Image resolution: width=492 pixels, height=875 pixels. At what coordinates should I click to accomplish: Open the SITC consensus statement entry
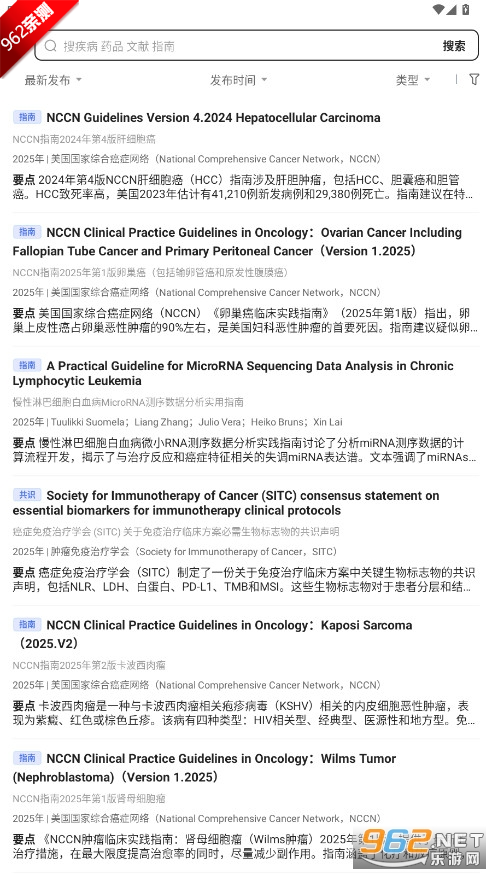click(x=245, y=541)
